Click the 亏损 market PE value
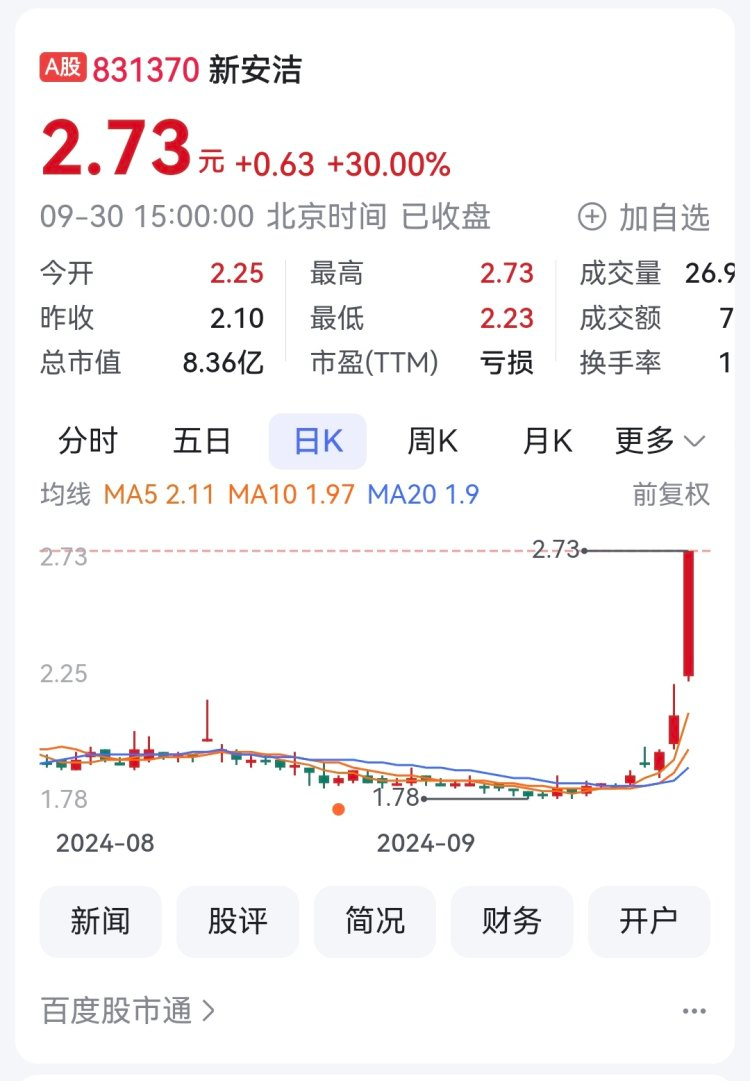750x1081 pixels. [x=504, y=364]
